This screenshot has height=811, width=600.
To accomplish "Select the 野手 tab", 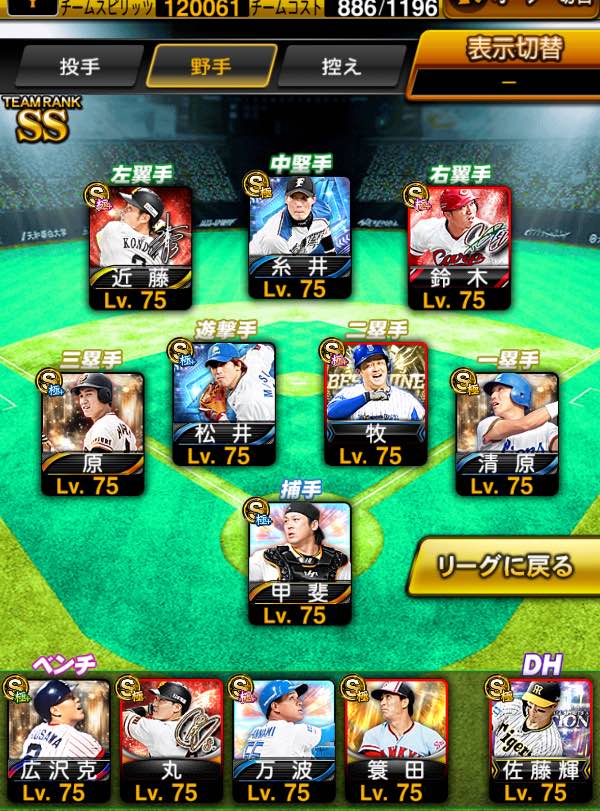I will point(211,66).
